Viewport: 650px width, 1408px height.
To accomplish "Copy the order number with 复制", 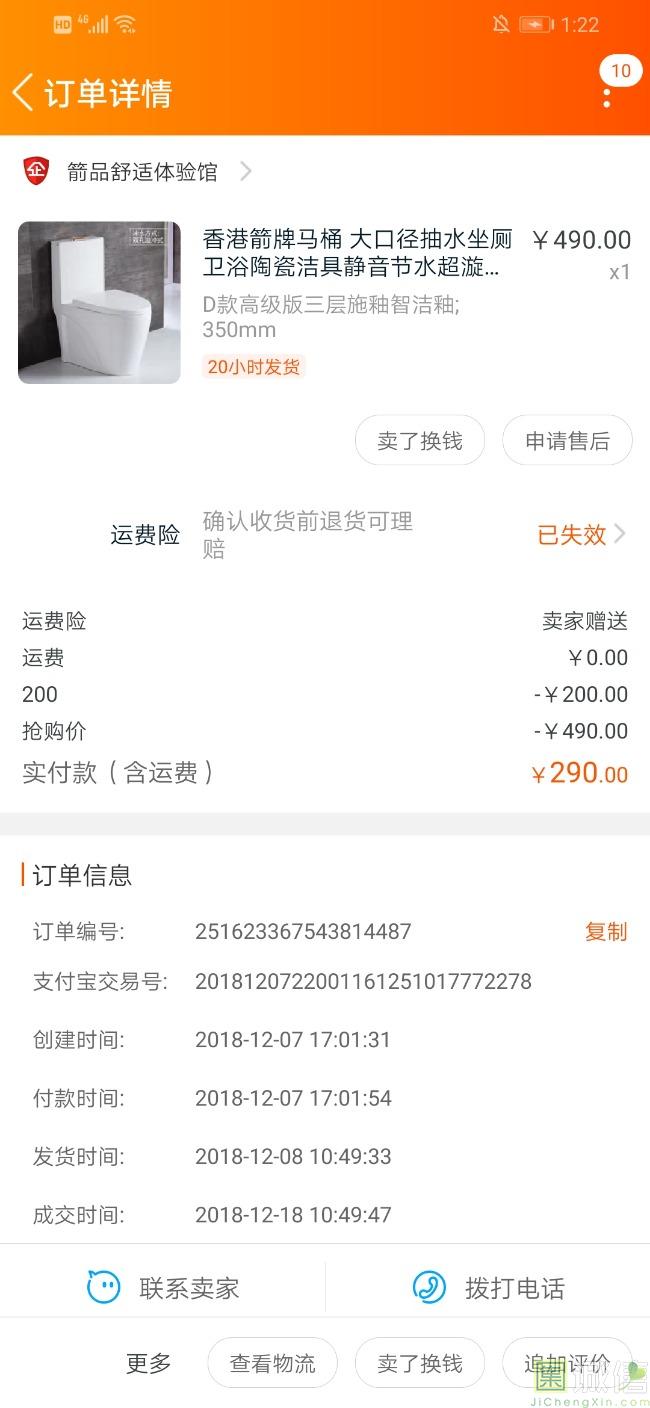I will [605, 932].
